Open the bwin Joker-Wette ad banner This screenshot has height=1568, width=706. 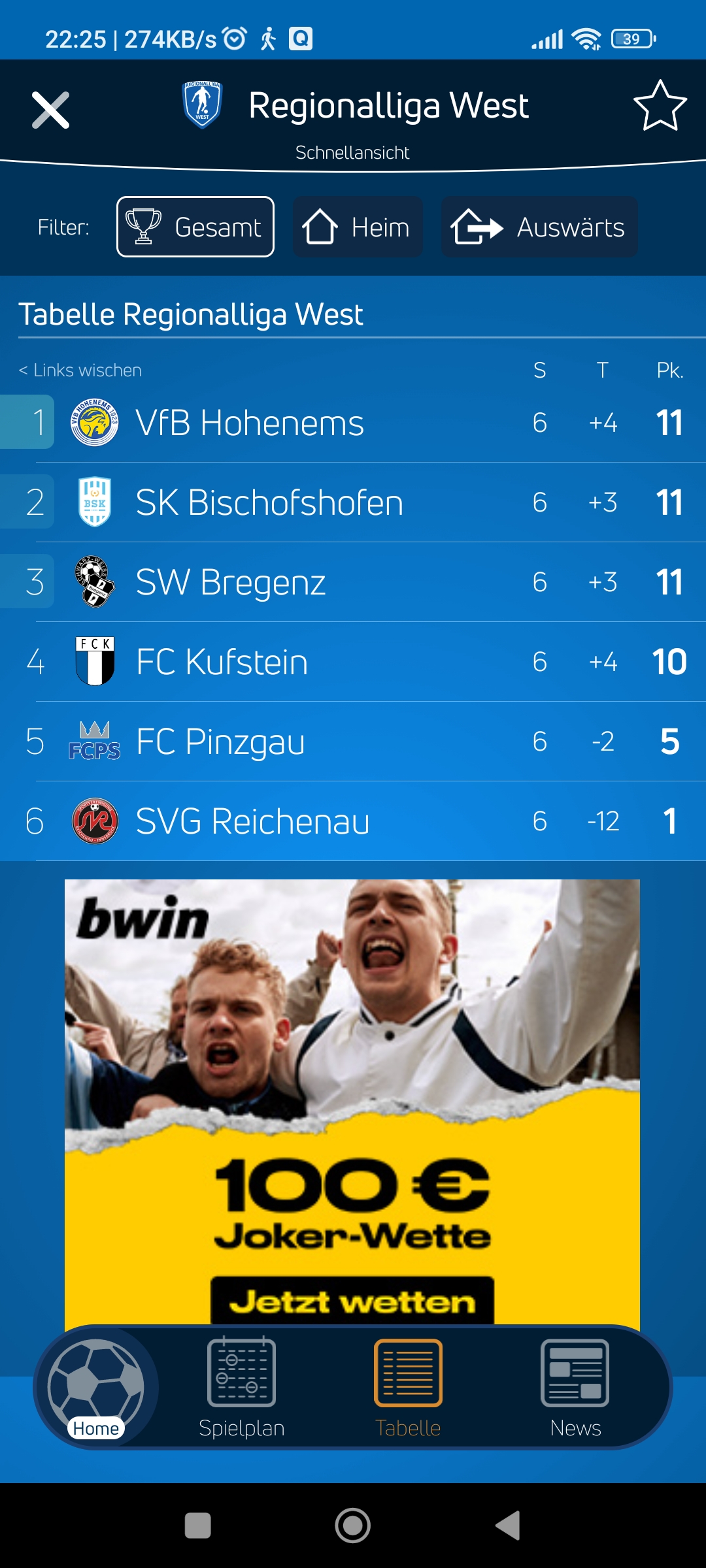click(x=352, y=1102)
